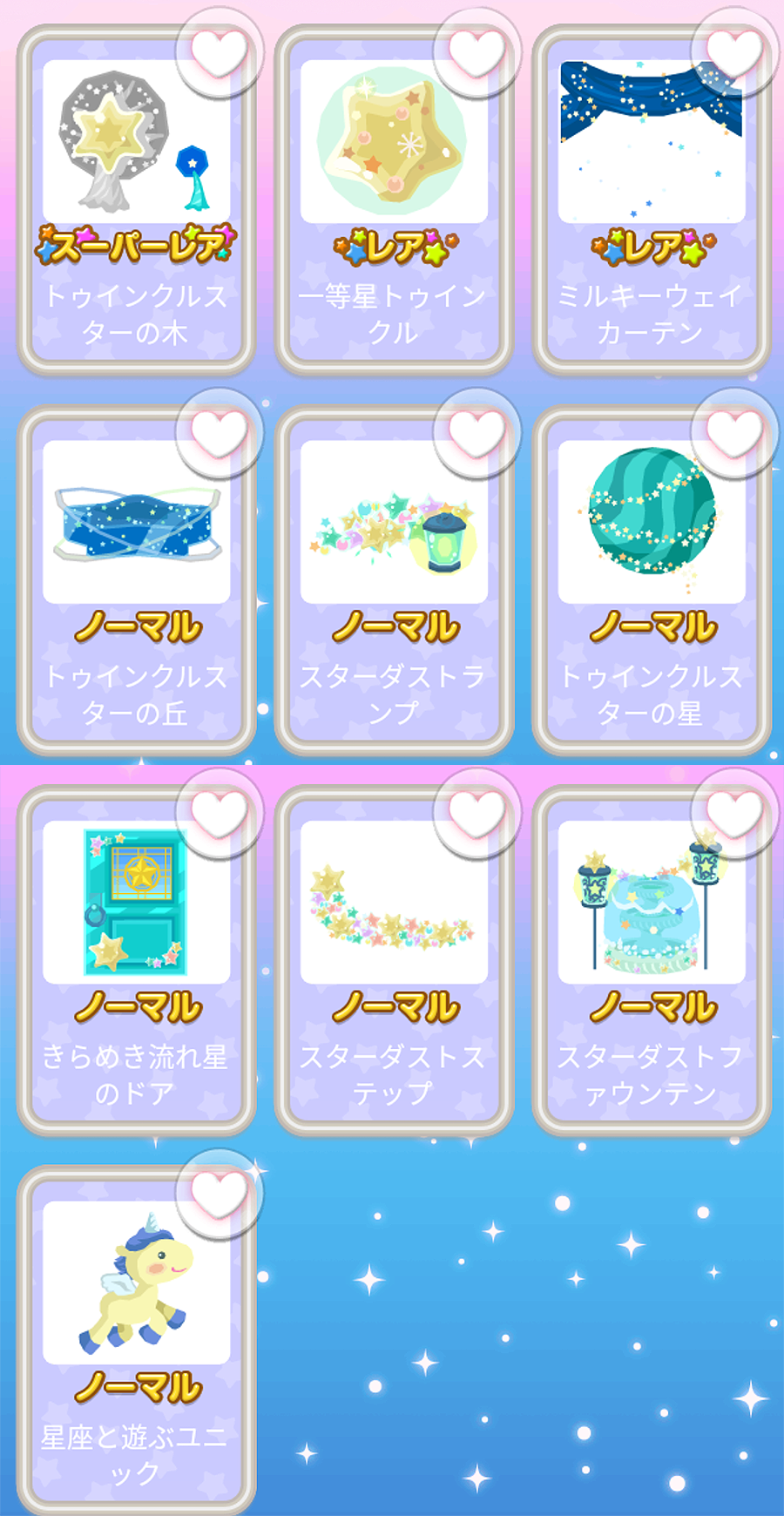Open the きらめき流れ星のドア card
This screenshot has height=1516, width=784.
tap(136, 967)
